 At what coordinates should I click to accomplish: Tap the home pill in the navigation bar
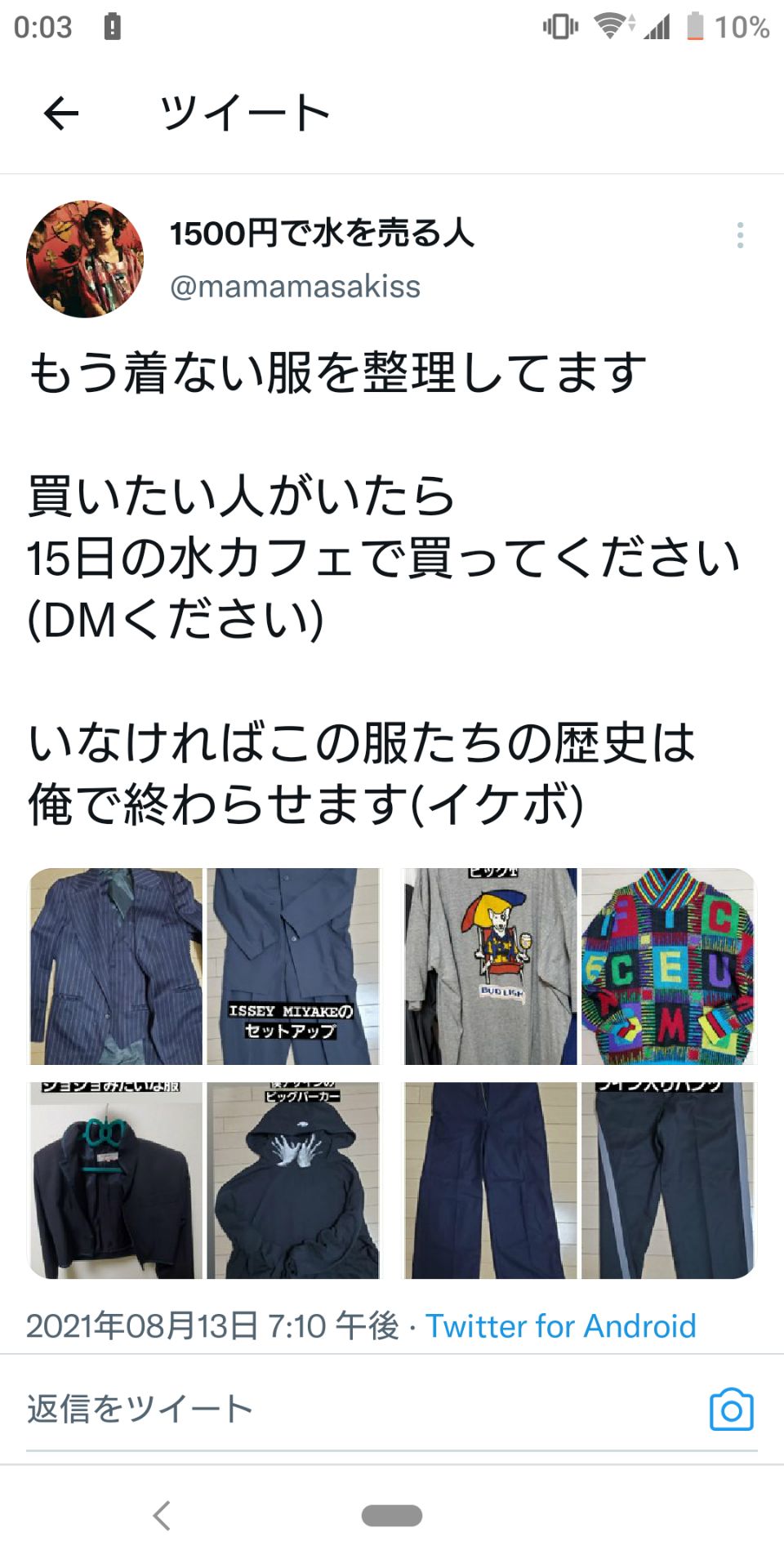[392, 1516]
